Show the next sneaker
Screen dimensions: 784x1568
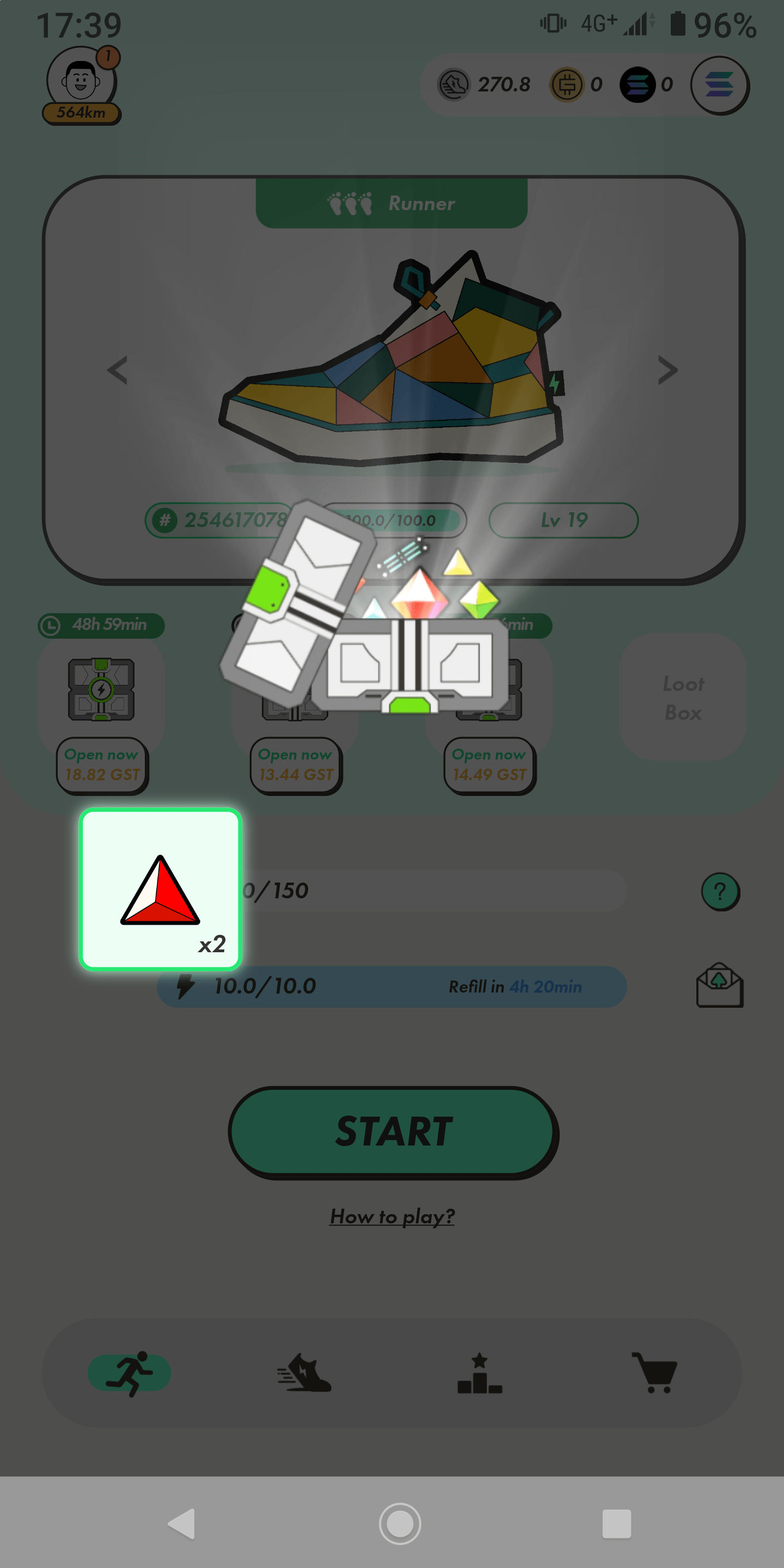coord(667,370)
